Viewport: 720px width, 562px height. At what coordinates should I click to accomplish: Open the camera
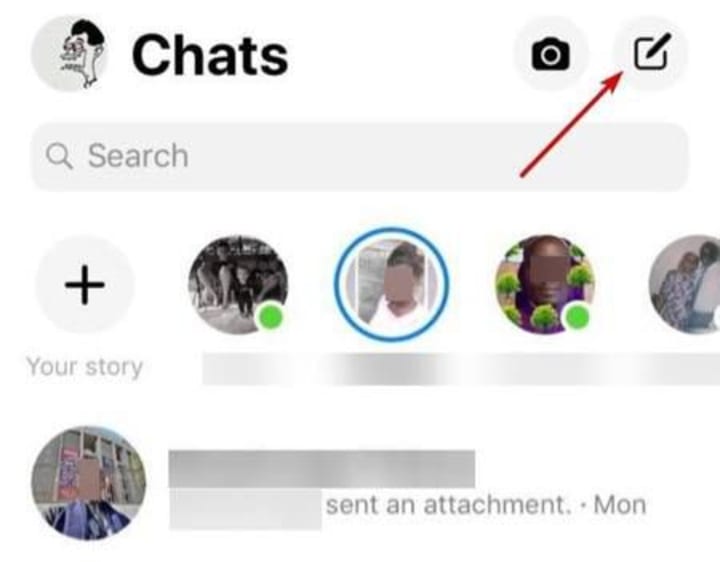pos(551,54)
